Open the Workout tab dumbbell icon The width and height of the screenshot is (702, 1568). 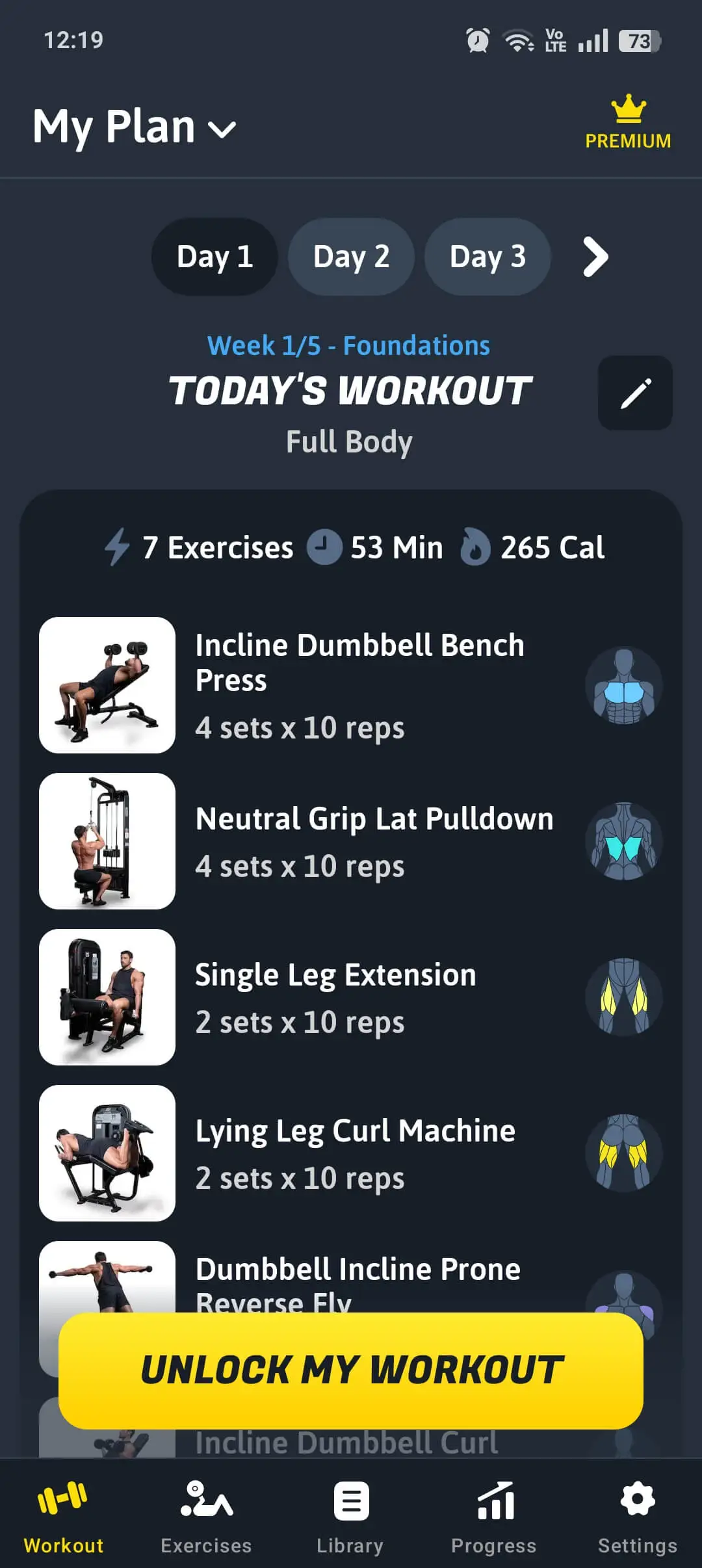click(x=63, y=1498)
